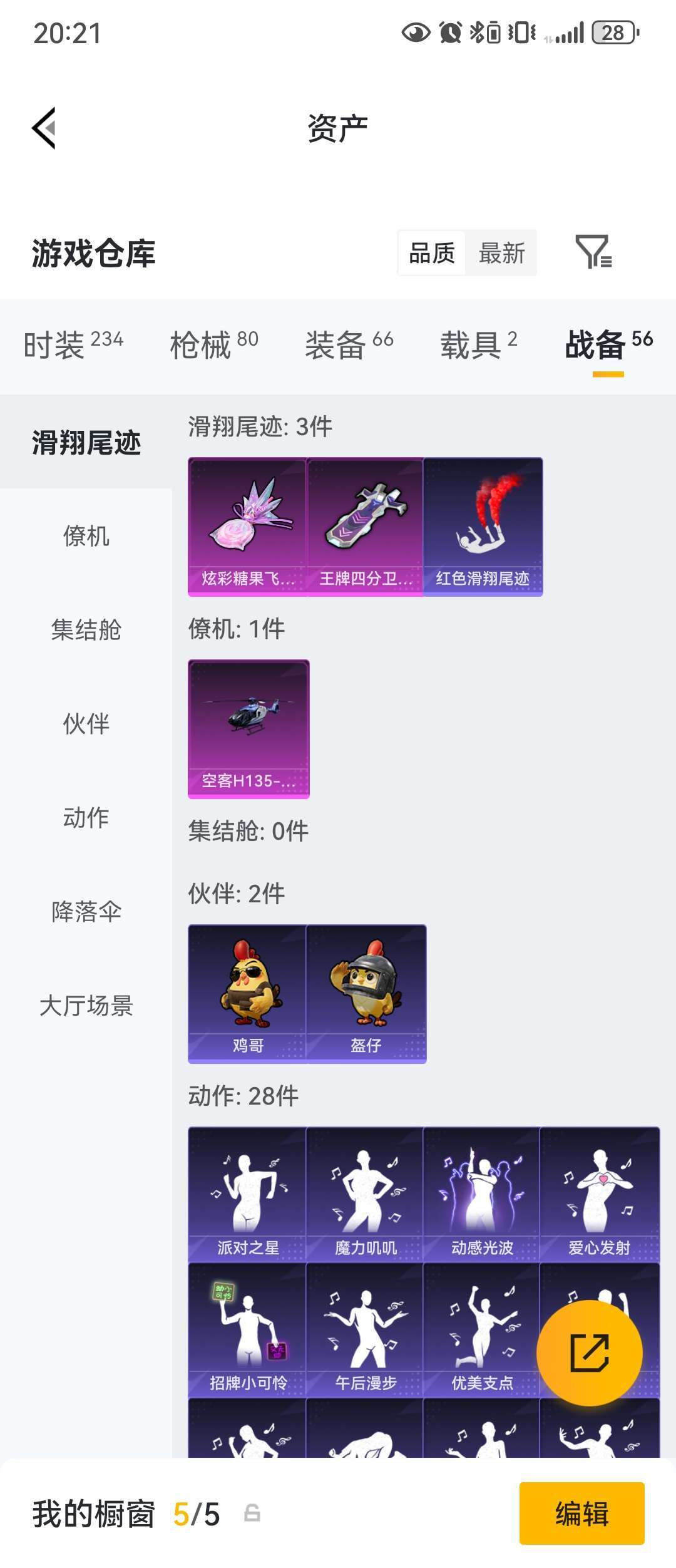
Task: Tap the yellow share icon
Action: pyautogui.click(x=589, y=1353)
